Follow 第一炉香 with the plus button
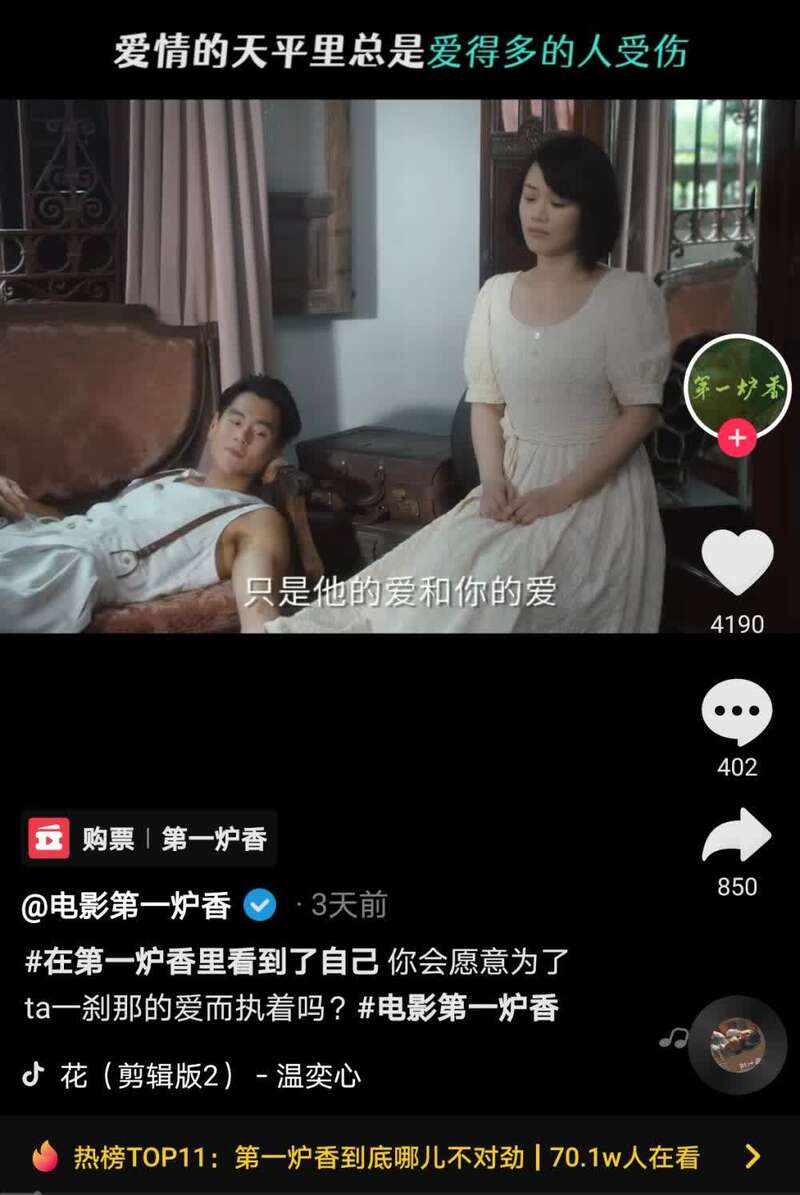800x1195 pixels. coord(737,438)
